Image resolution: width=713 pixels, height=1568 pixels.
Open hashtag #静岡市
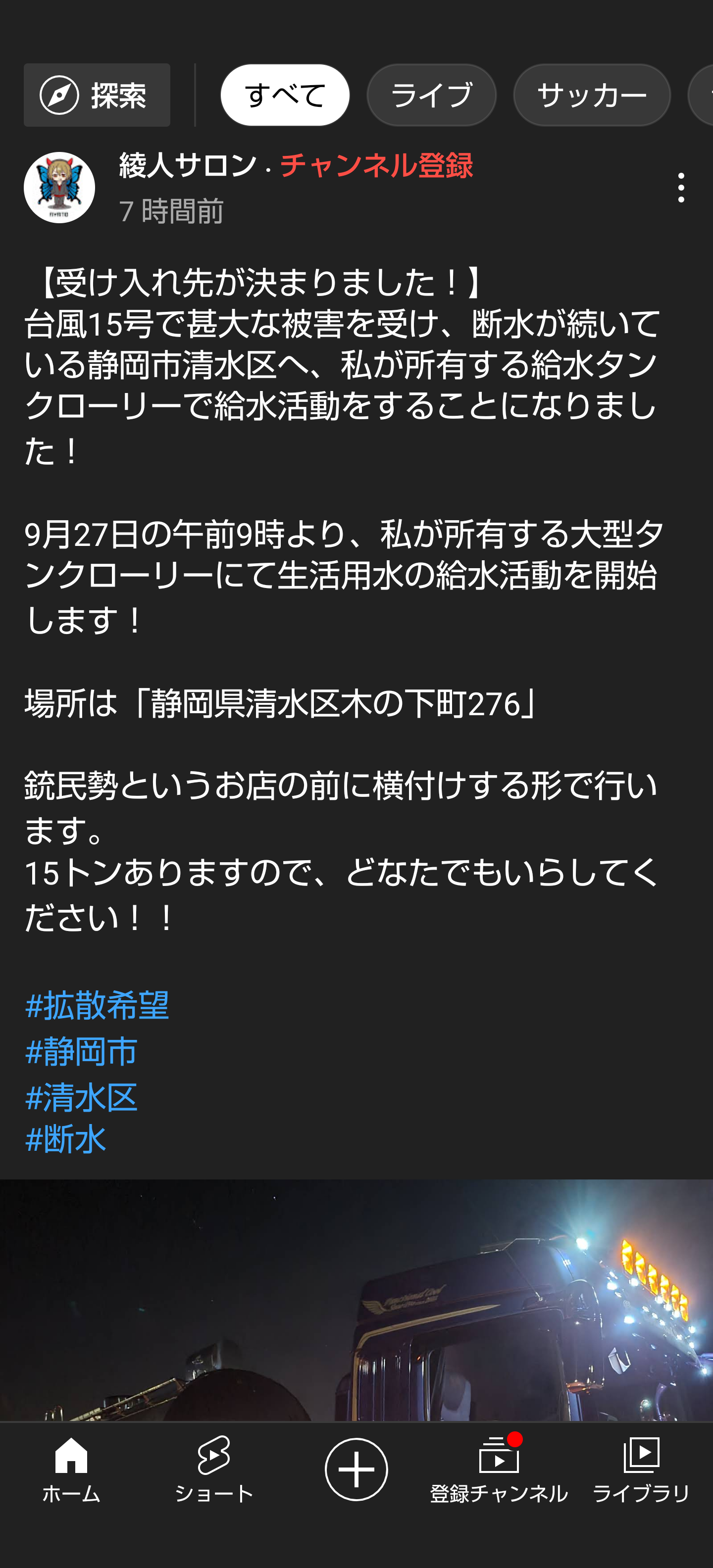click(82, 1051)
